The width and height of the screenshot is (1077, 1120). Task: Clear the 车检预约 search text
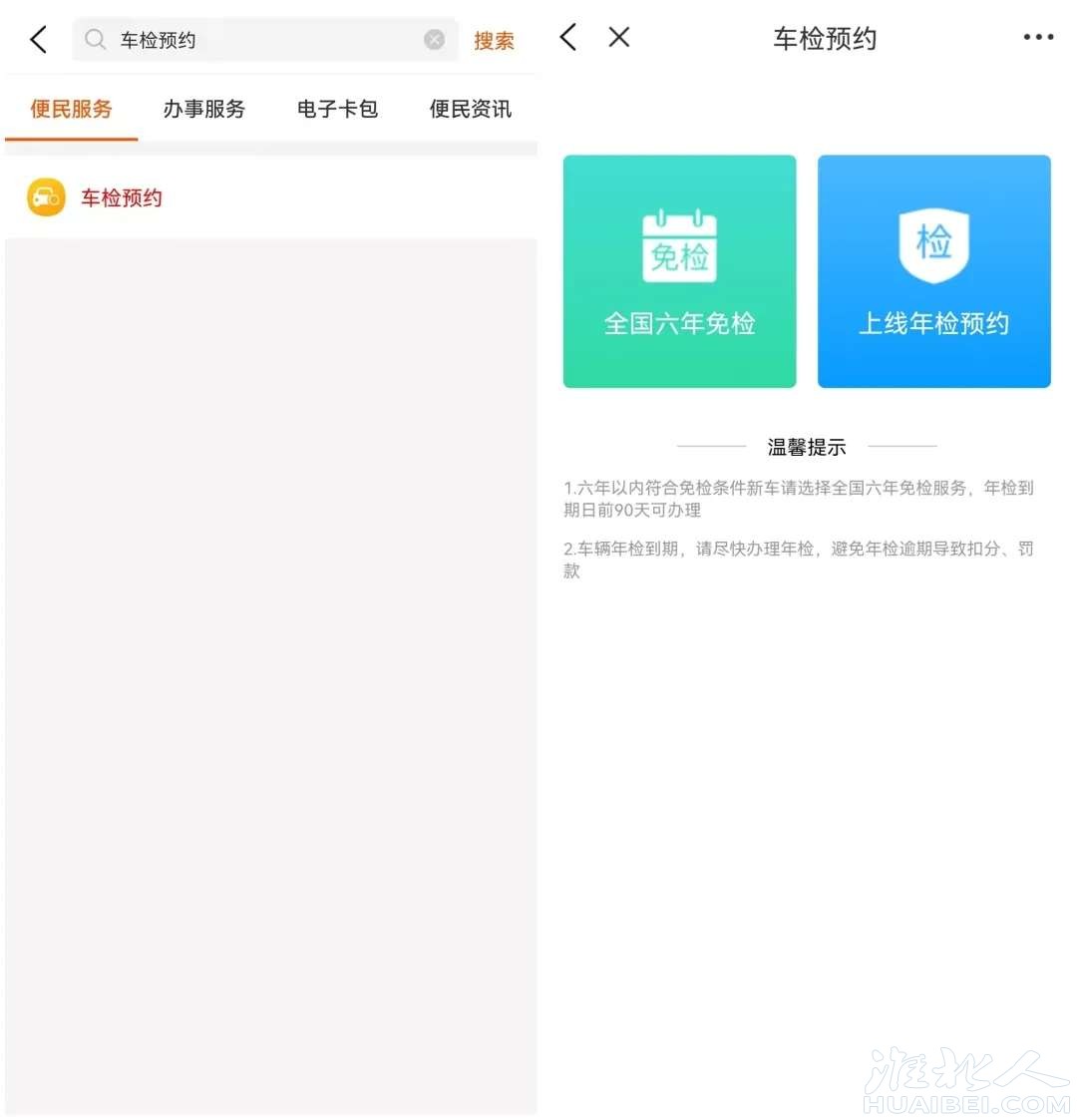pos(434,40)
